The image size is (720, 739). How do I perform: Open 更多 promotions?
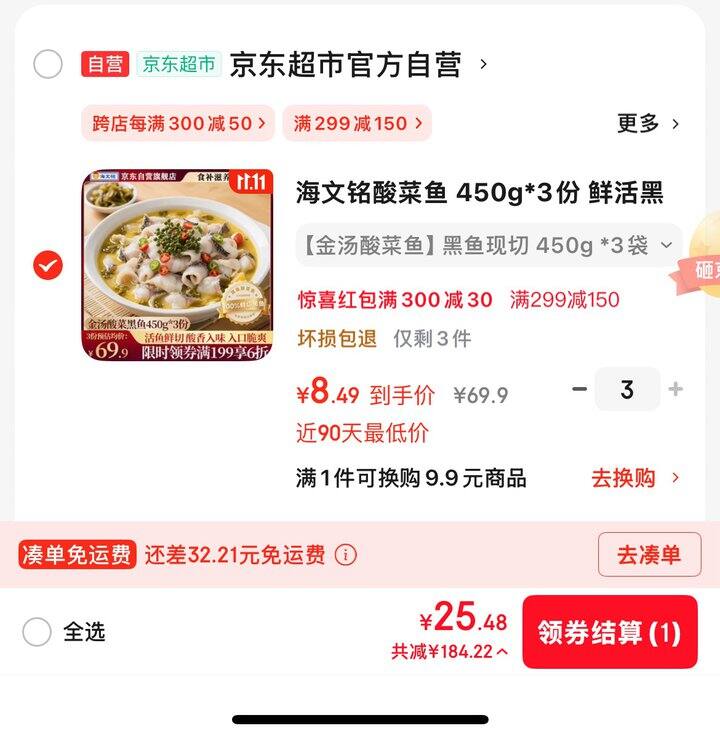[648, 124]
